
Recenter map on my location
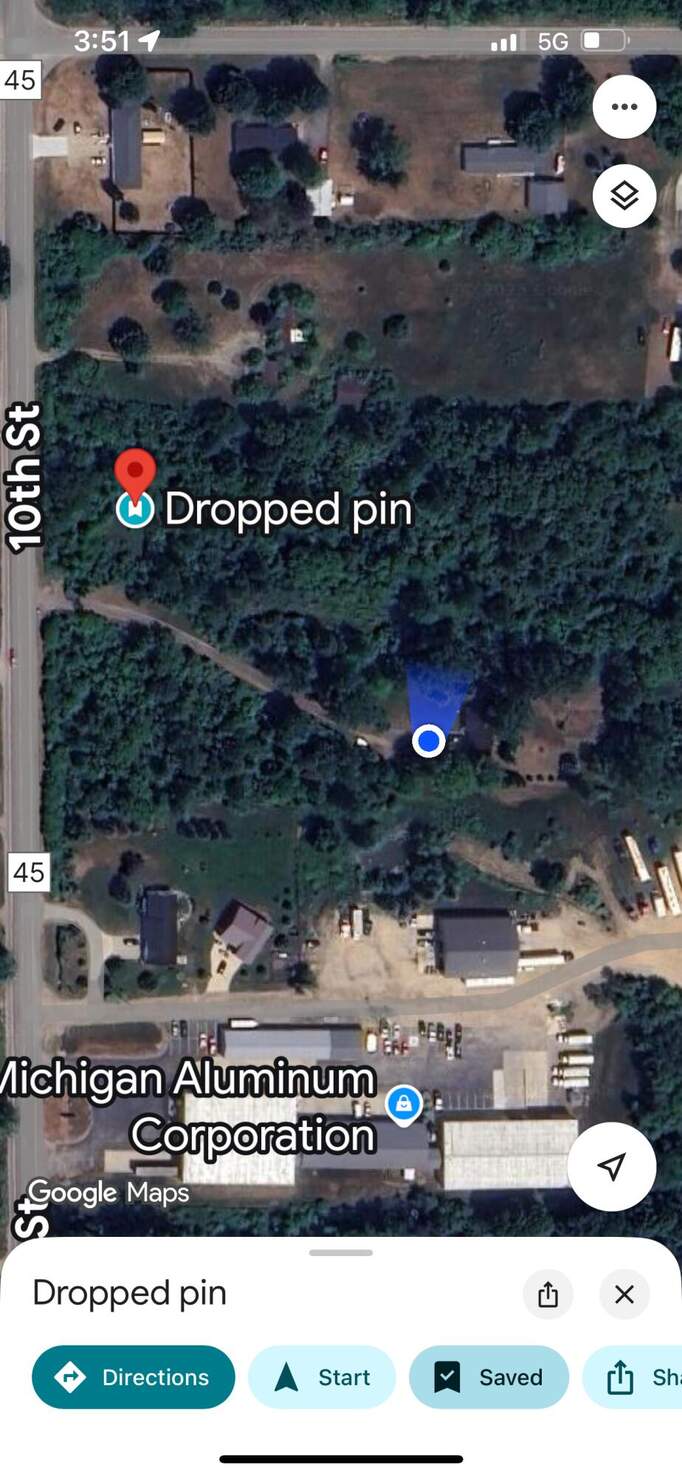(x=612, y=1166)
